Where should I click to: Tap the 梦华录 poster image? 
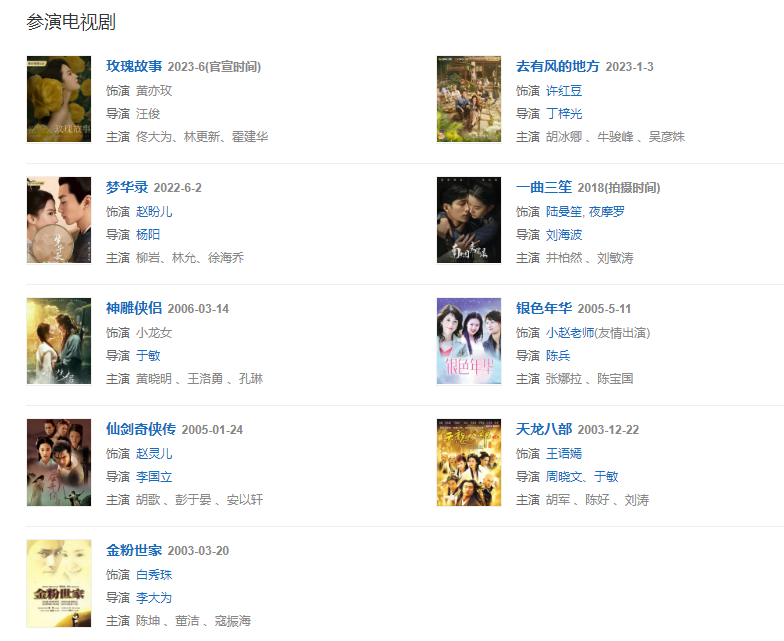[59, 220]
